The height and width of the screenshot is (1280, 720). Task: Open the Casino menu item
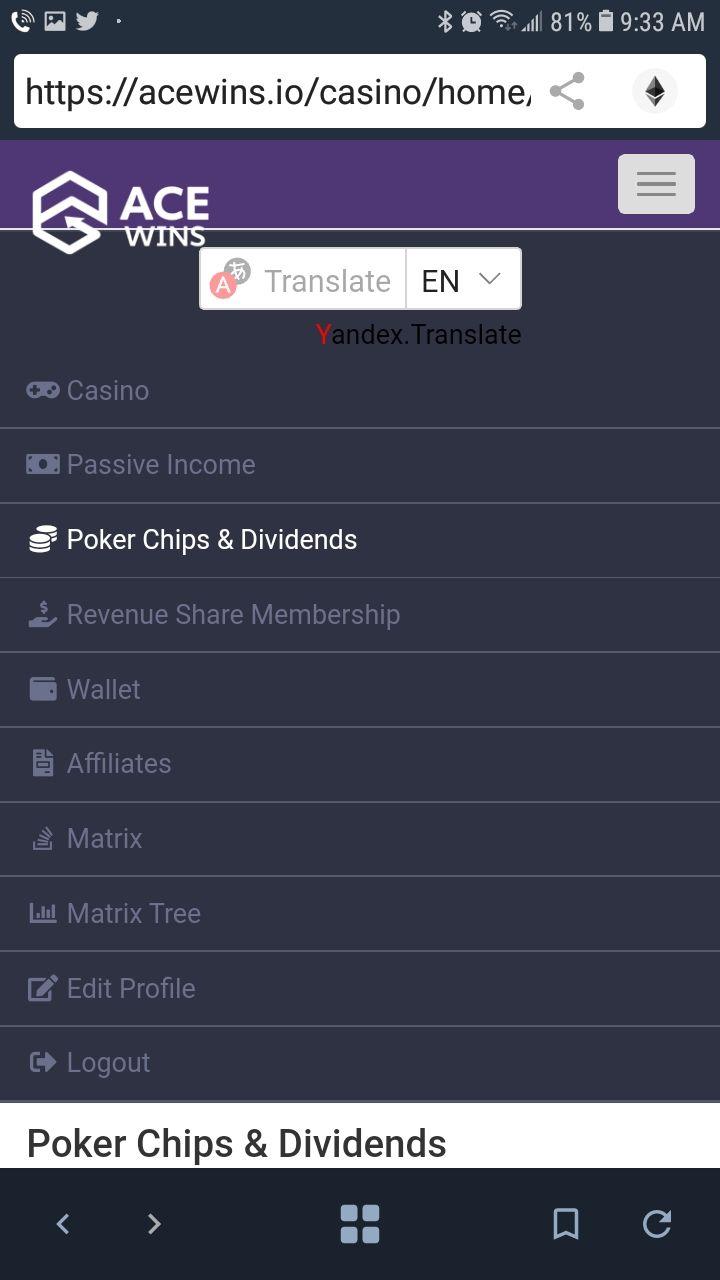[360, 391]
